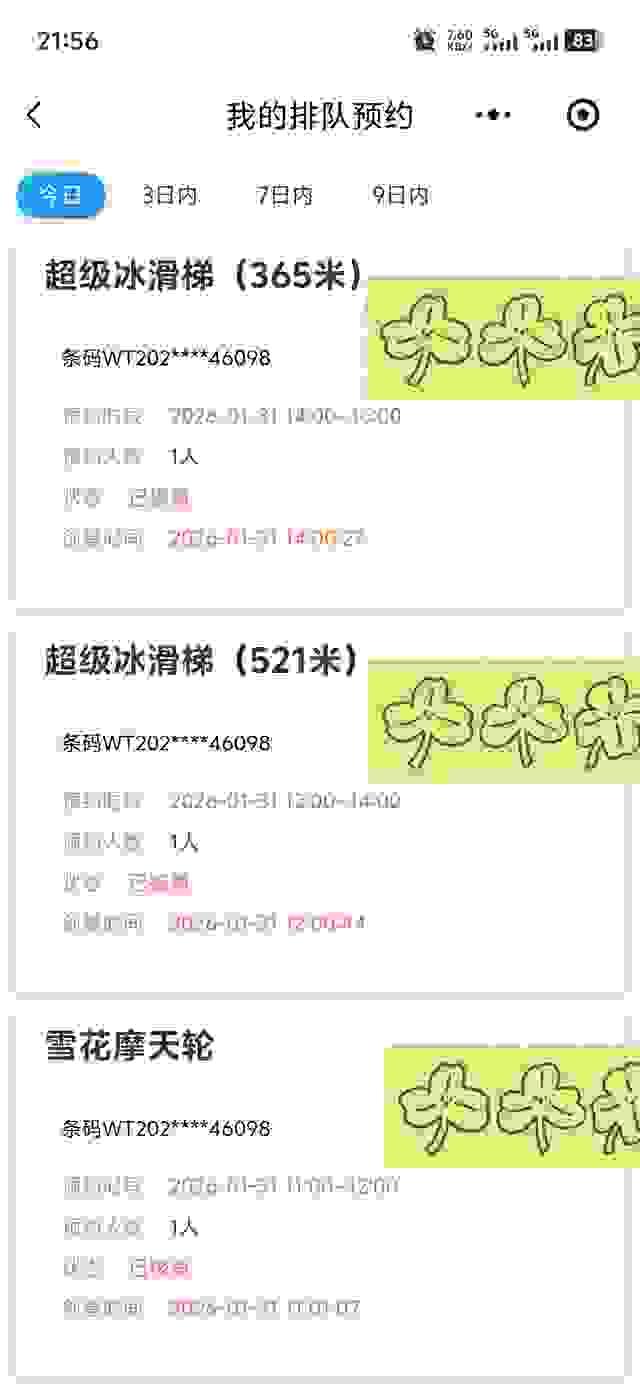Switch to the 9日内 tab

[401, 195]
